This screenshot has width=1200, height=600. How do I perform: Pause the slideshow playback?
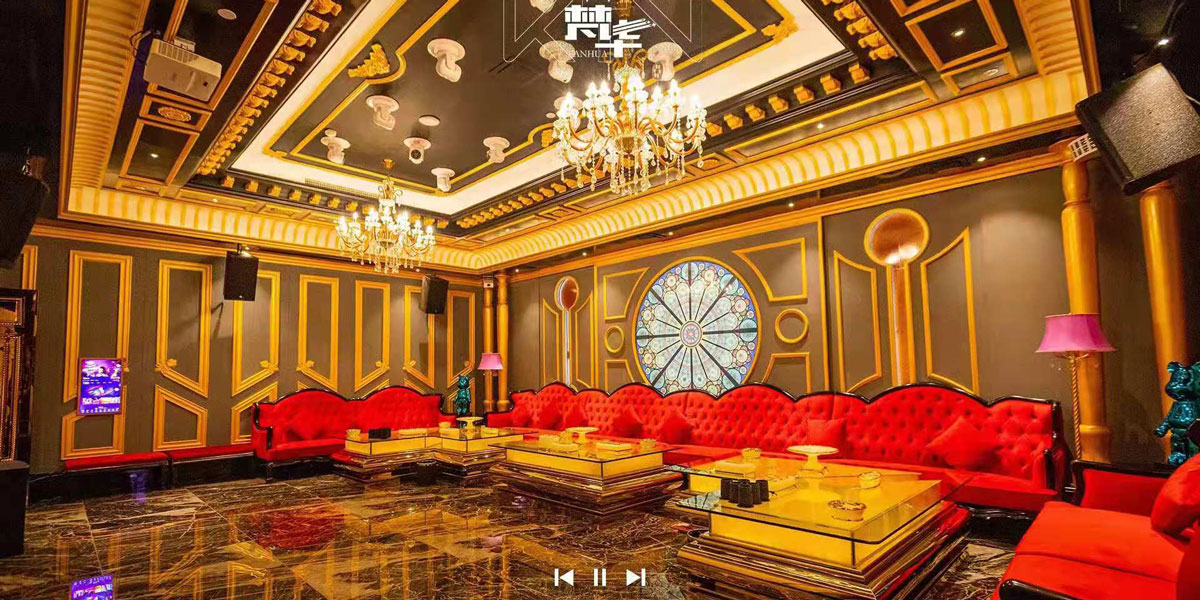(600, 577)
